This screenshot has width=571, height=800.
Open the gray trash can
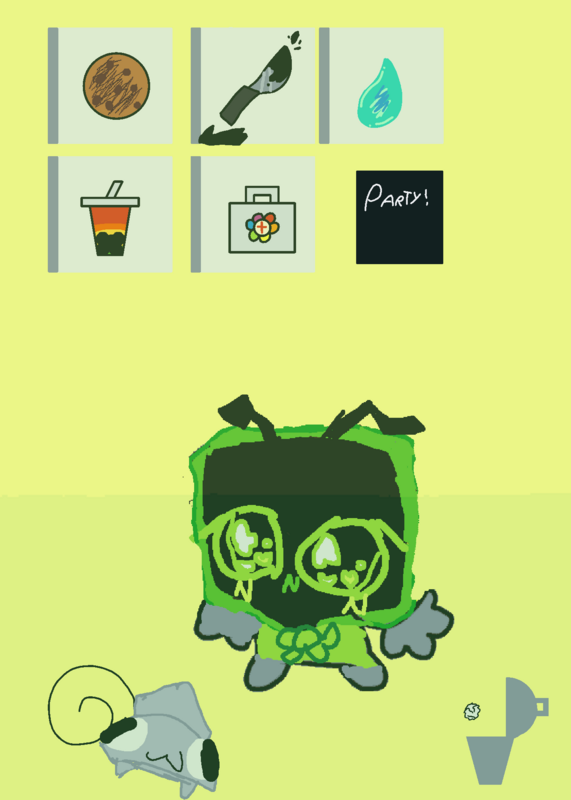[x=507, y=731]
